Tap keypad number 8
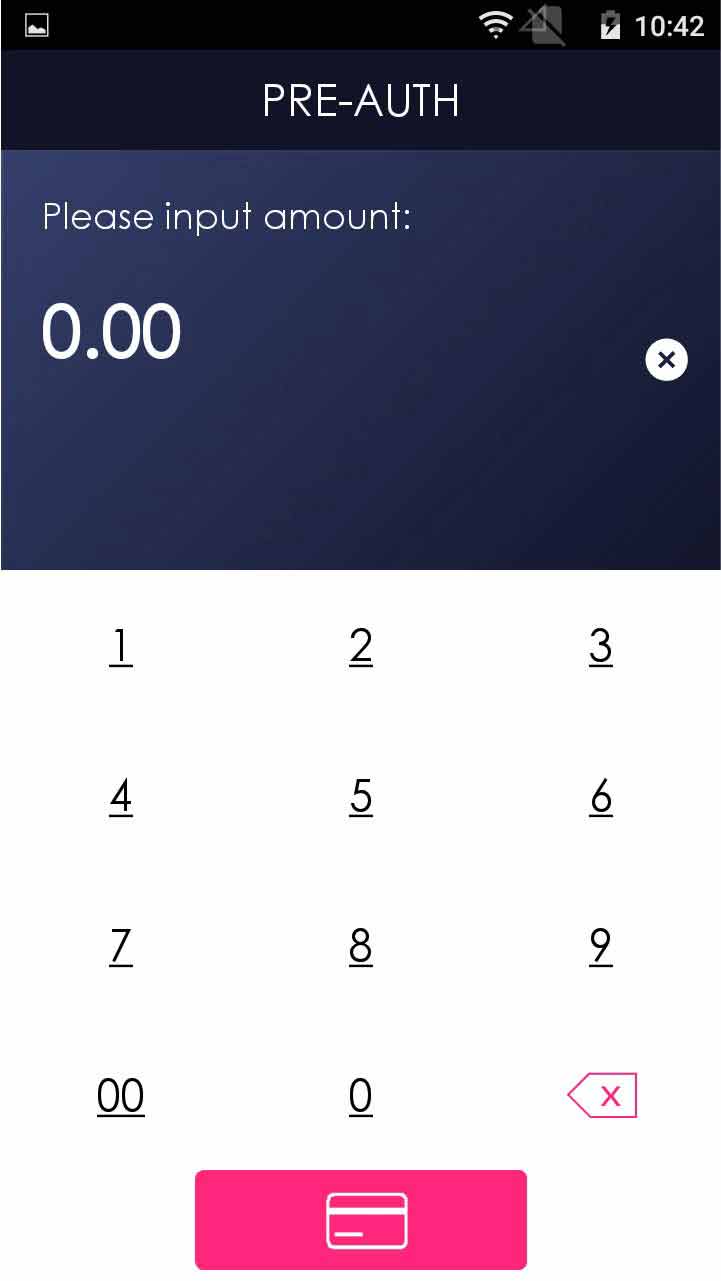This screenshot has height=1281, width=721. coord(361,946)
